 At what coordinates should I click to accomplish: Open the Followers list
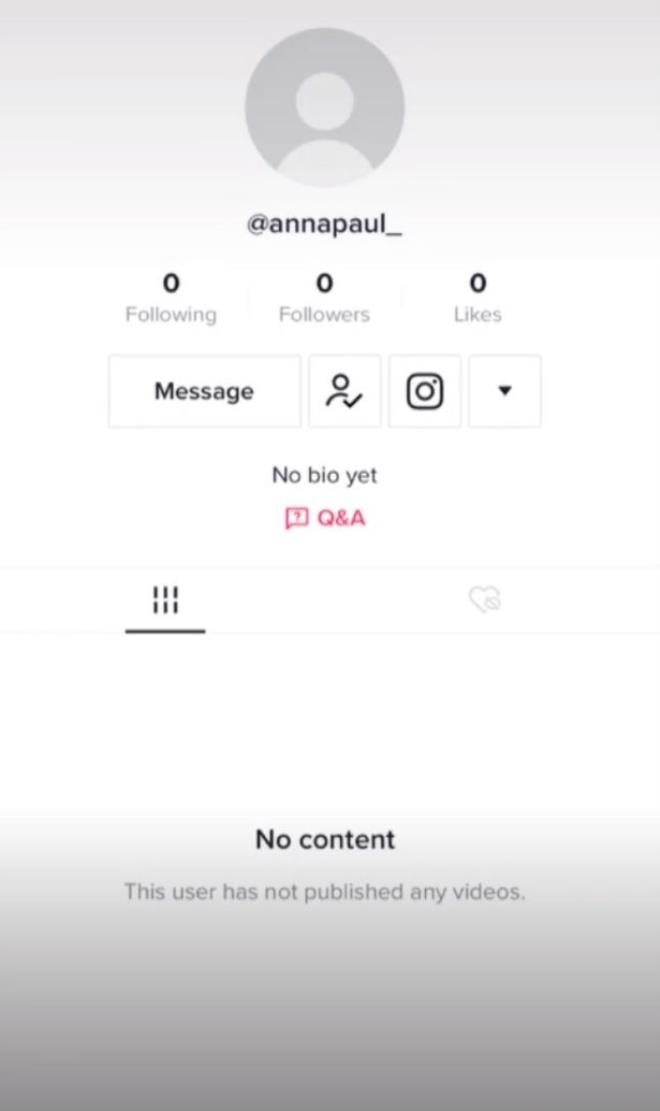coord(324,299)
